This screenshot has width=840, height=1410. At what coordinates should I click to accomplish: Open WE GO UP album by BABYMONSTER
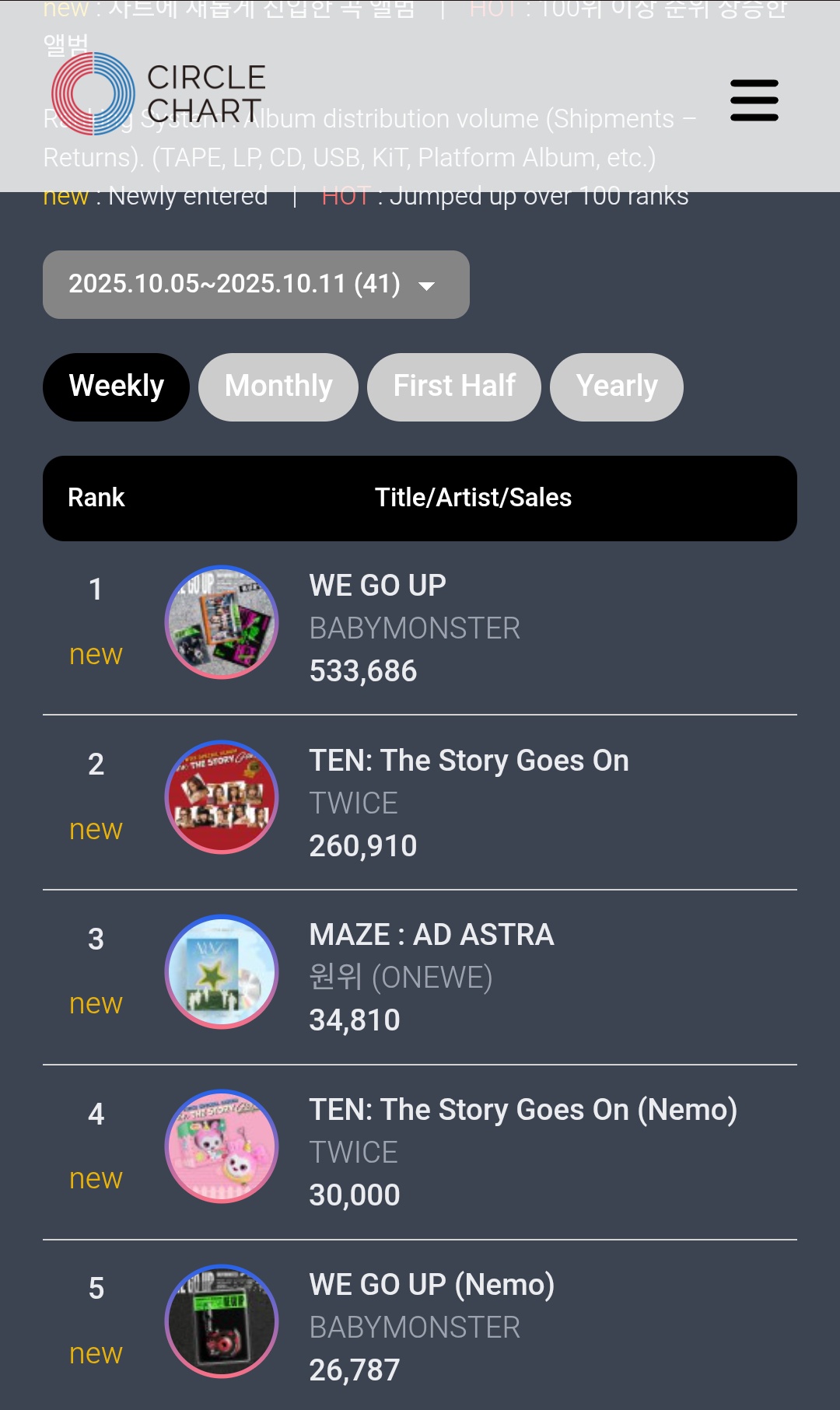(420, 628)
